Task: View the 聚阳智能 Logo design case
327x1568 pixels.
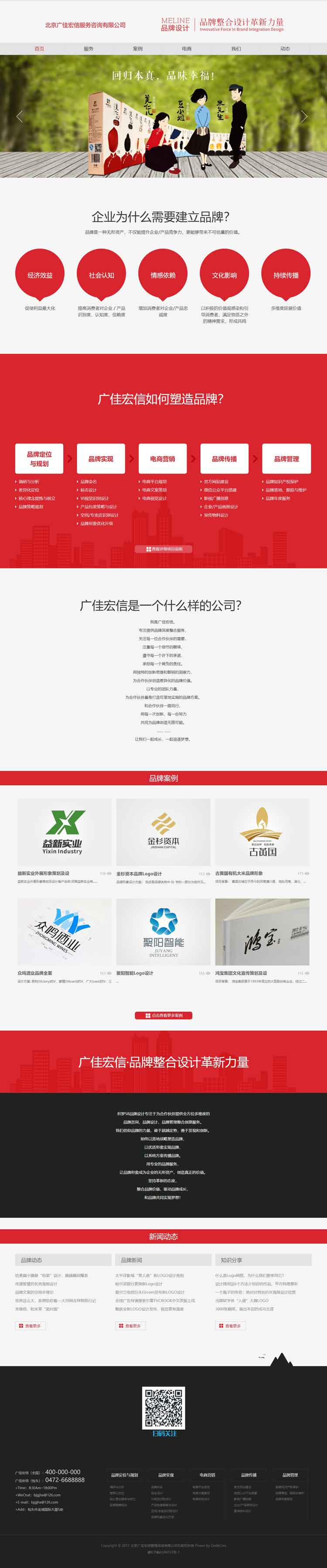Action: [163, 932]
